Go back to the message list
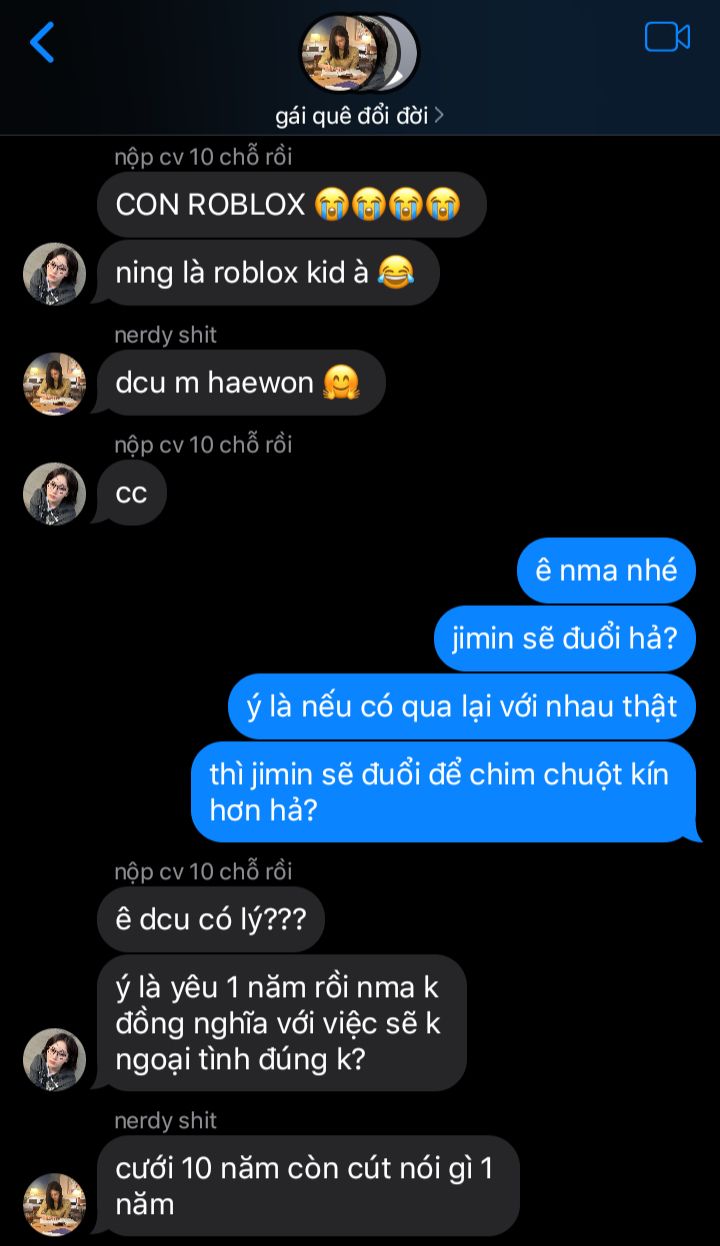720x1246 pixels. coord(42,42)
